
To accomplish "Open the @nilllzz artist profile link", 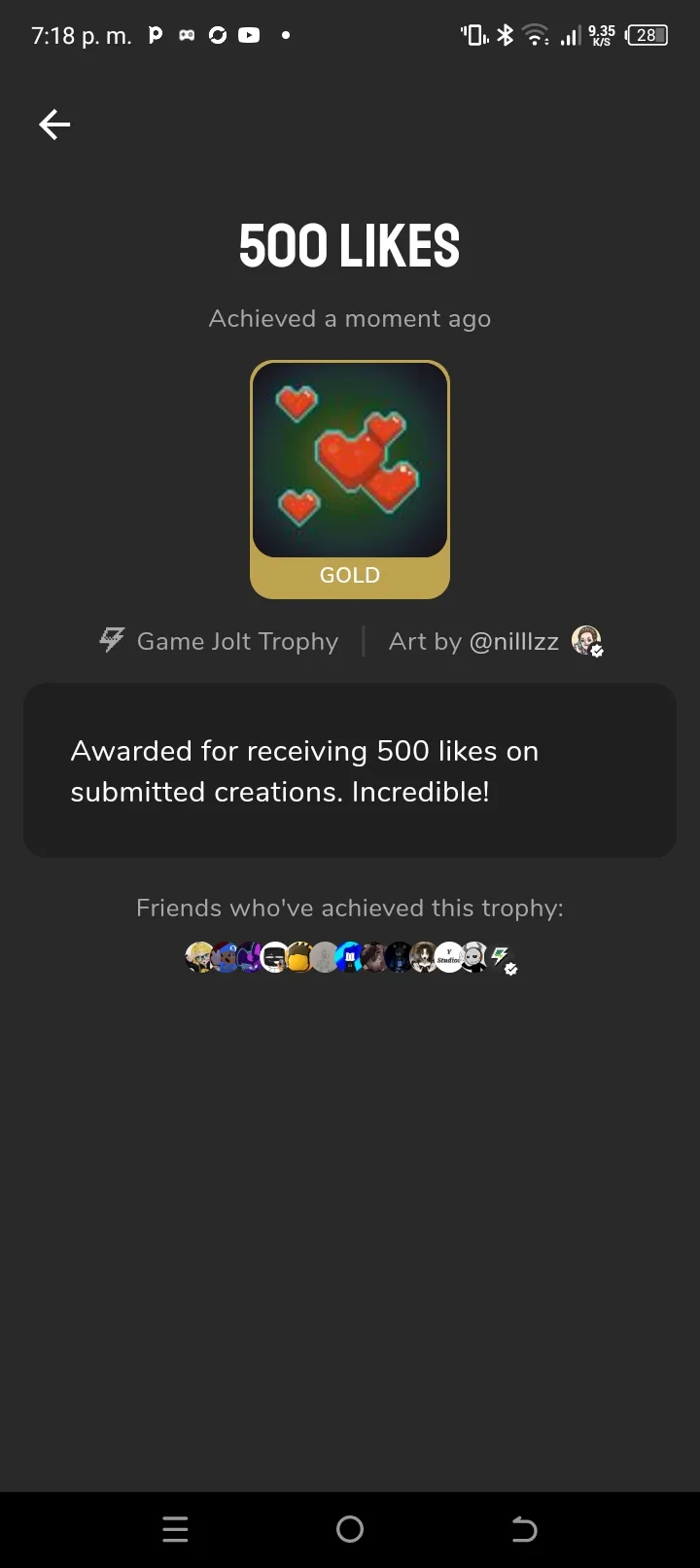I will (513, 641).
